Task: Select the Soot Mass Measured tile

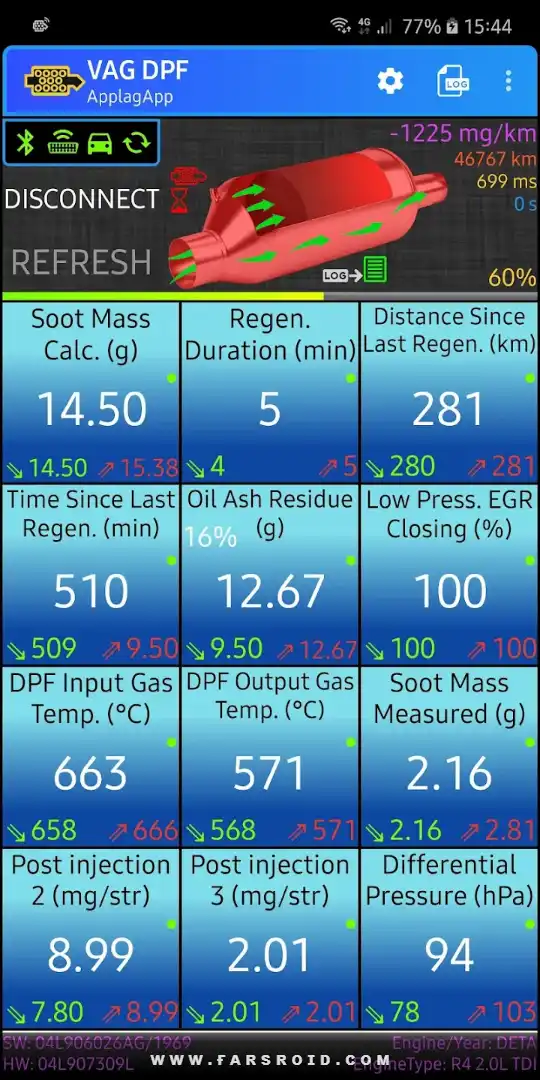Action: [448, 756]
